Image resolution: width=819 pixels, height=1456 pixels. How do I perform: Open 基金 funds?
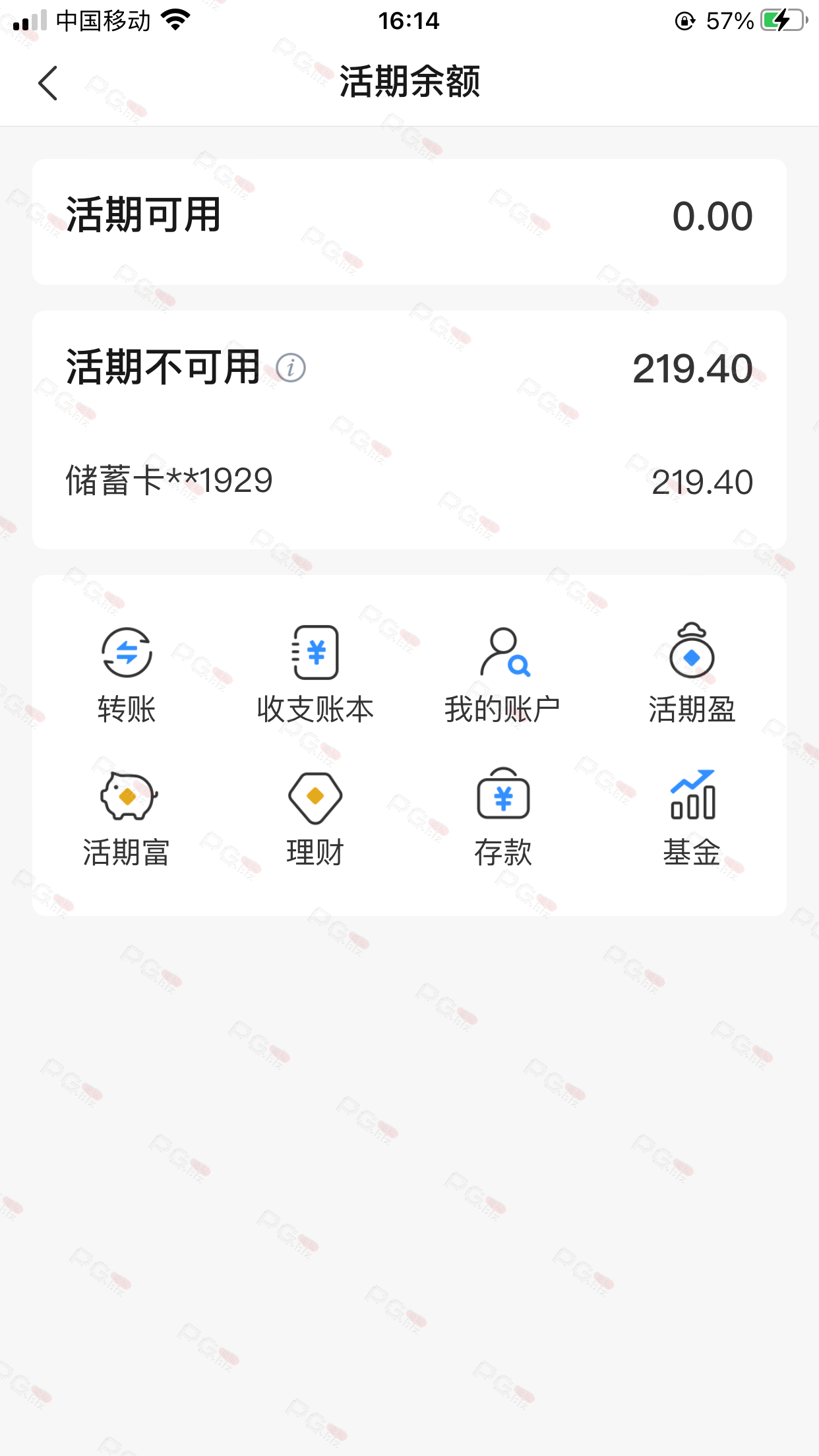(x=692, y=818)
